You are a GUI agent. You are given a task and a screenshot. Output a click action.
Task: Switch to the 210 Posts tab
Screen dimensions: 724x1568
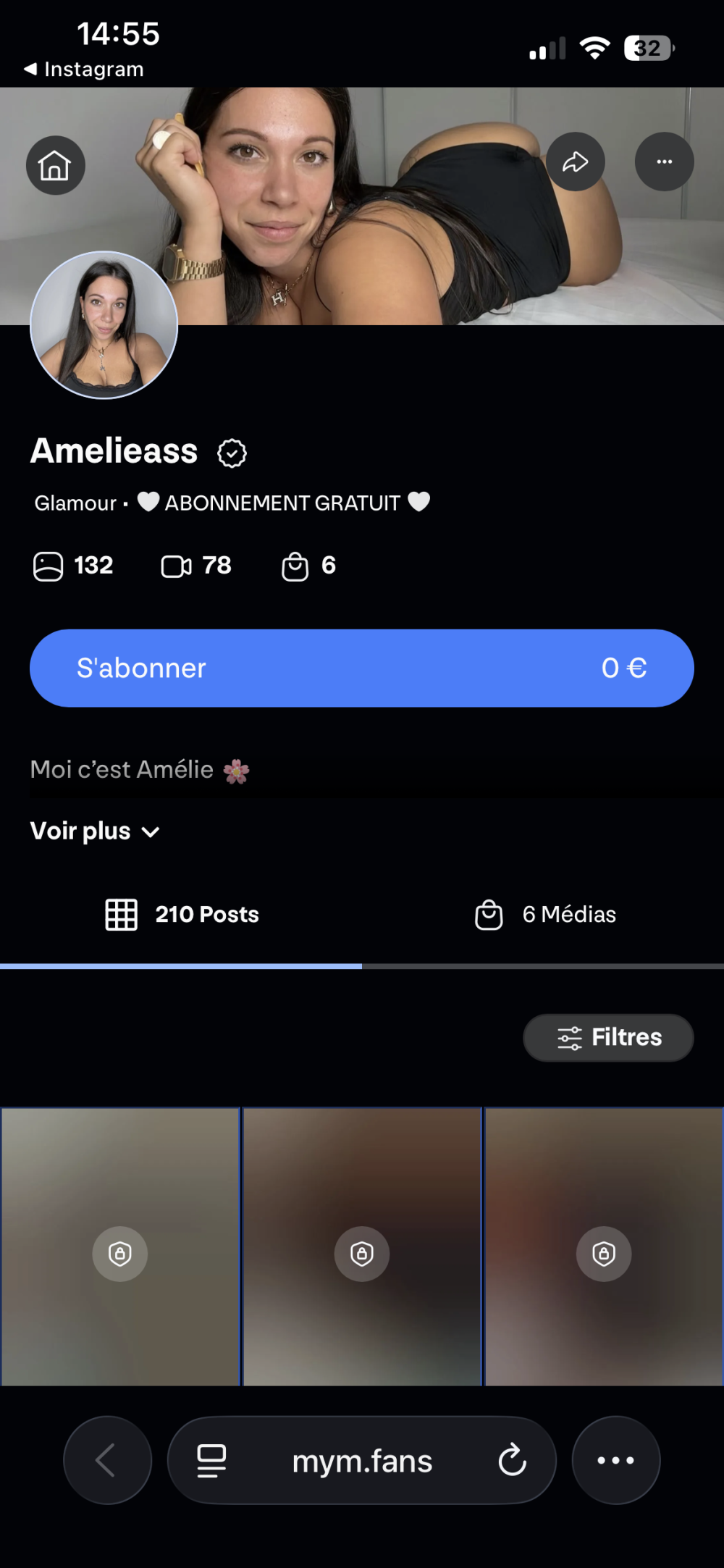click(182, 914)
